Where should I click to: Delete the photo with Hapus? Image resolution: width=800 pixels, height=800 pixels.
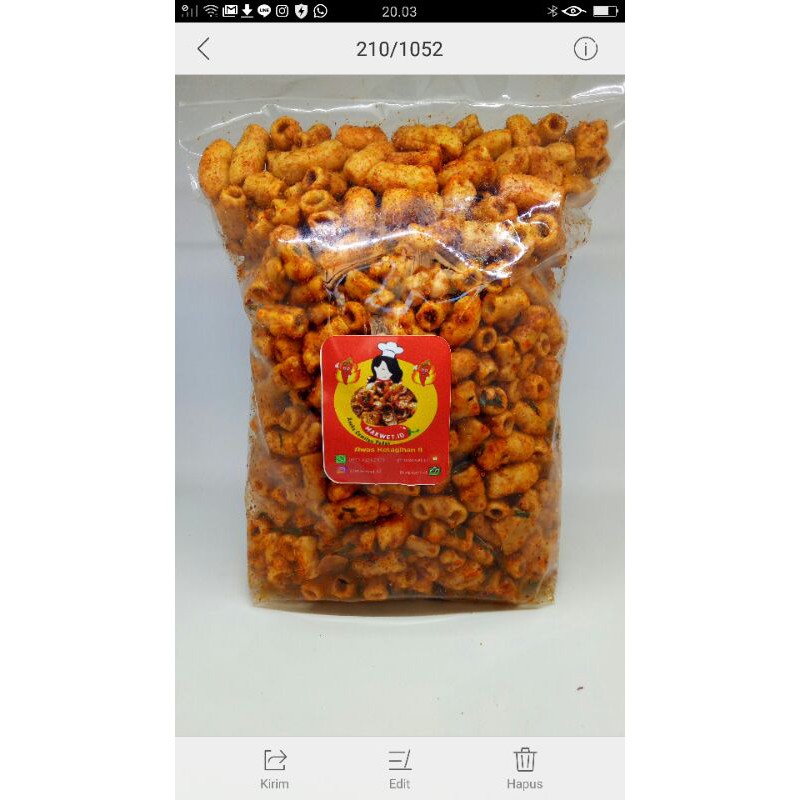[525, 767]
